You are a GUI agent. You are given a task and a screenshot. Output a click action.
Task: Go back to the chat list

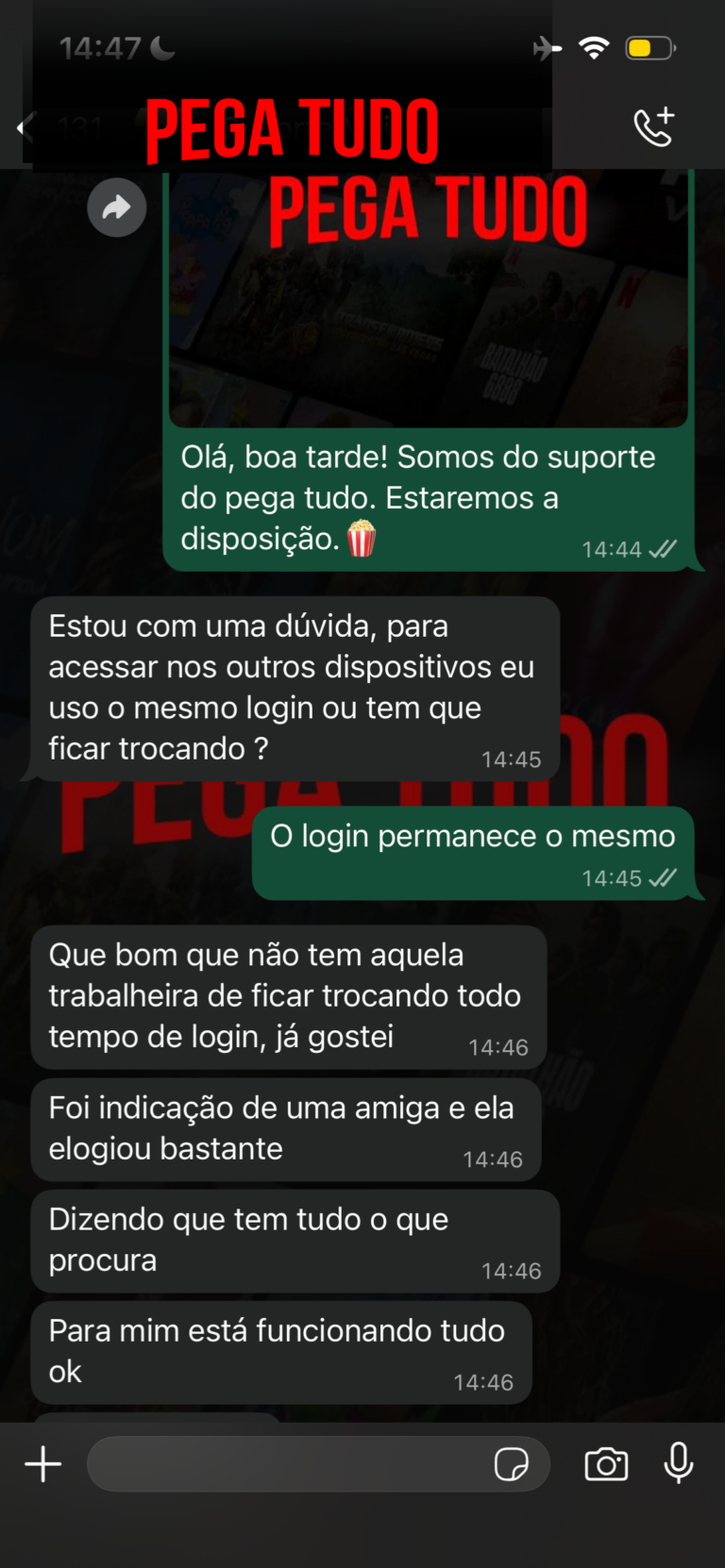tap(25, 127)
